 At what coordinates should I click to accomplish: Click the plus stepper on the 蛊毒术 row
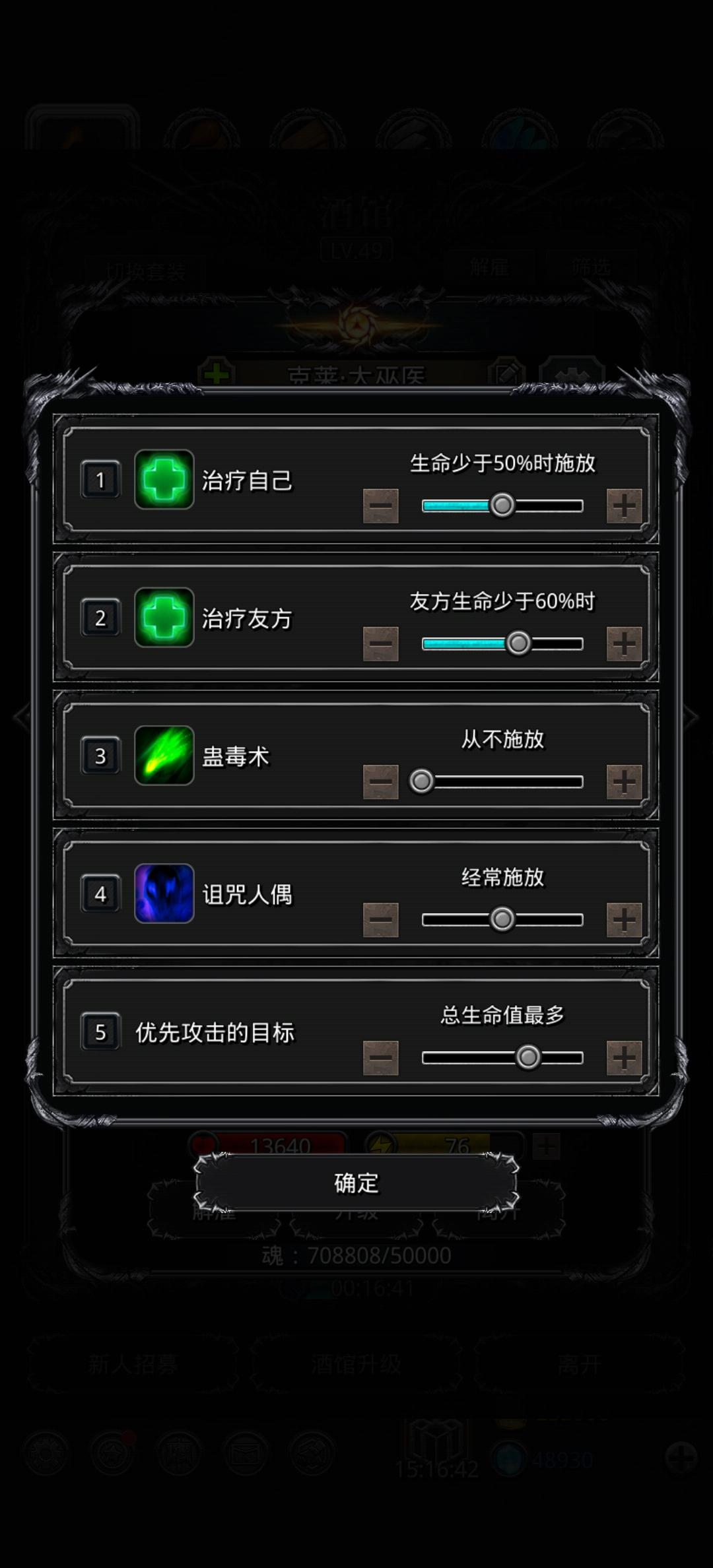pos(624,781)
